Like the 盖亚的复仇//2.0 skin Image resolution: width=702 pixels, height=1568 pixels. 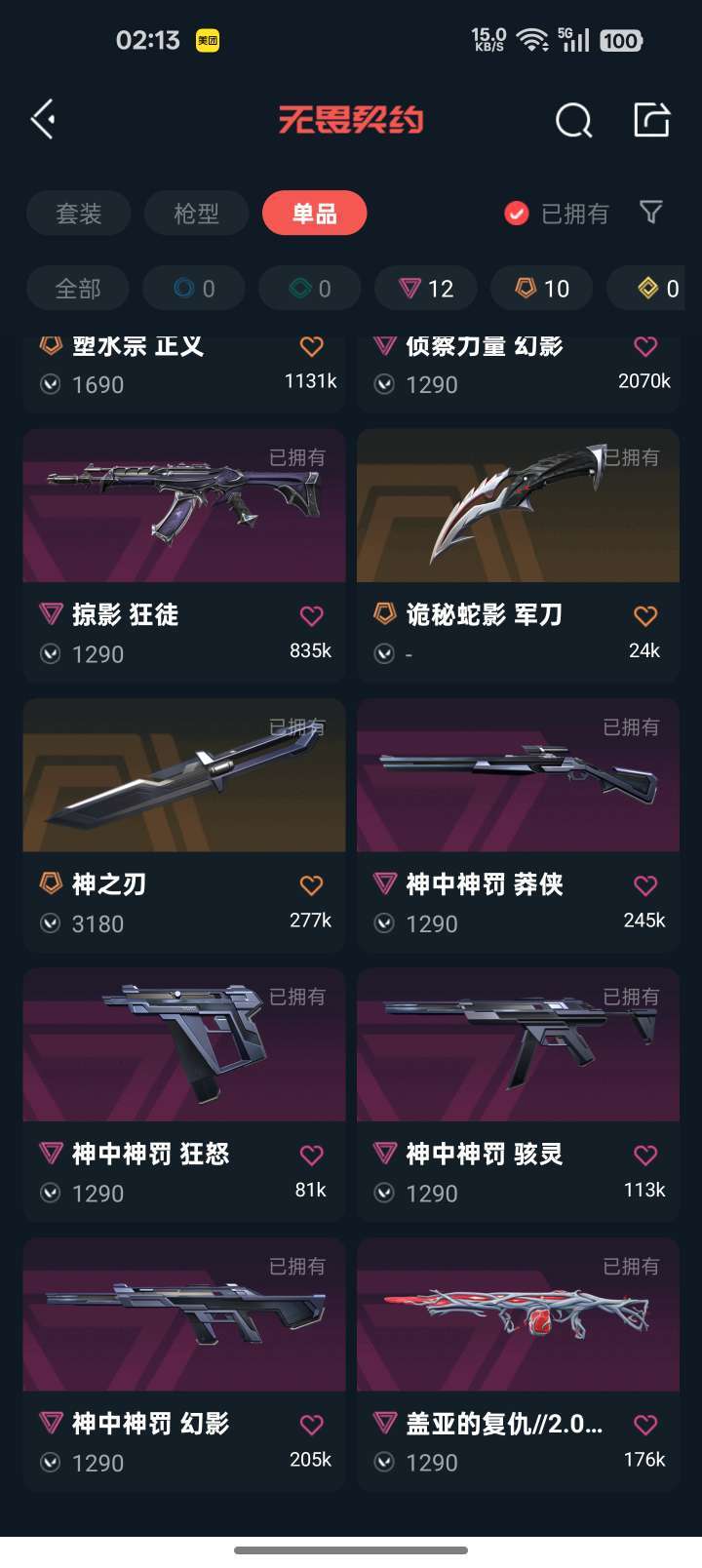(645, 1425)
